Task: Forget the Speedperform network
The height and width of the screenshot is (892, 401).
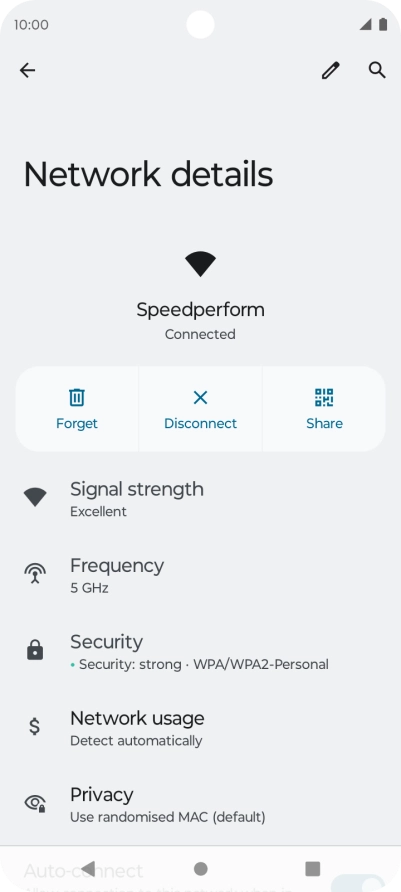Action: click(x=77, y=409)
